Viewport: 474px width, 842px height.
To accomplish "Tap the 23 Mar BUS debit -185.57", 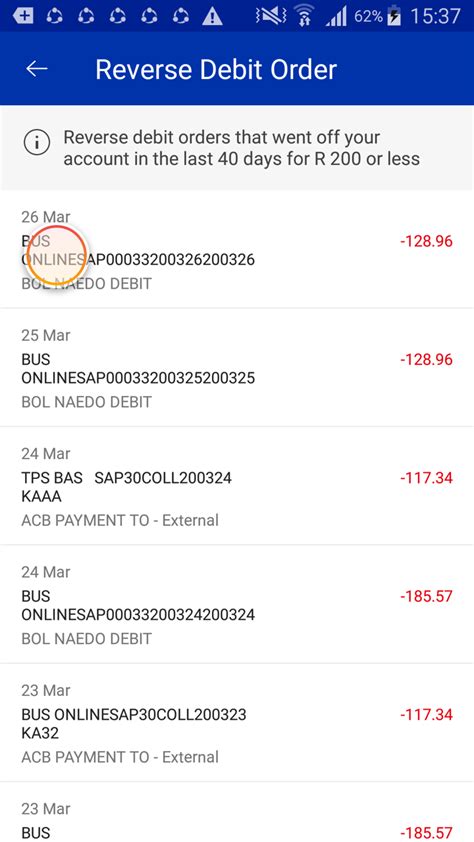I will [x=237, y=812].
